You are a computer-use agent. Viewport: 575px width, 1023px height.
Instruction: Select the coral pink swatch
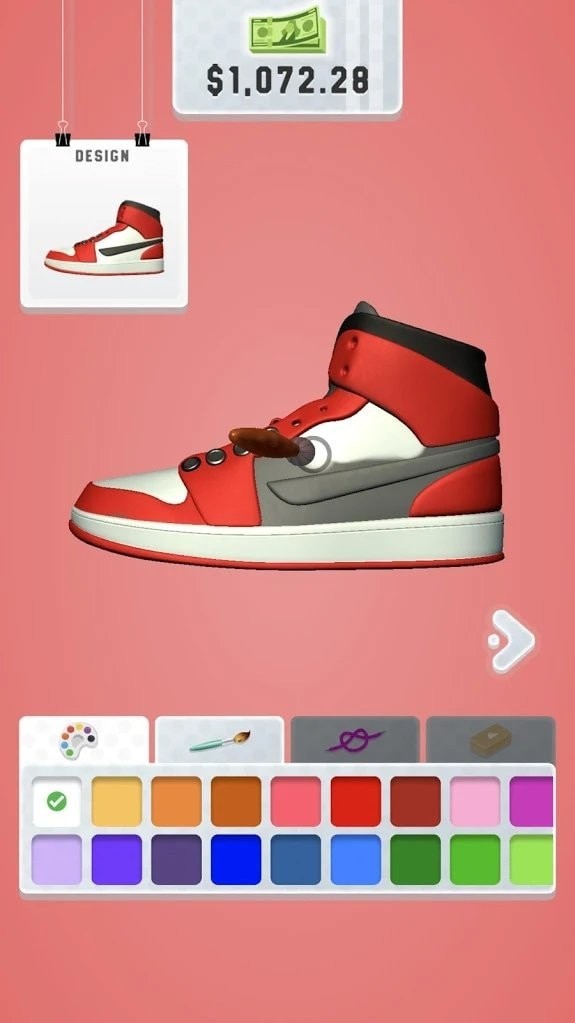296,801
